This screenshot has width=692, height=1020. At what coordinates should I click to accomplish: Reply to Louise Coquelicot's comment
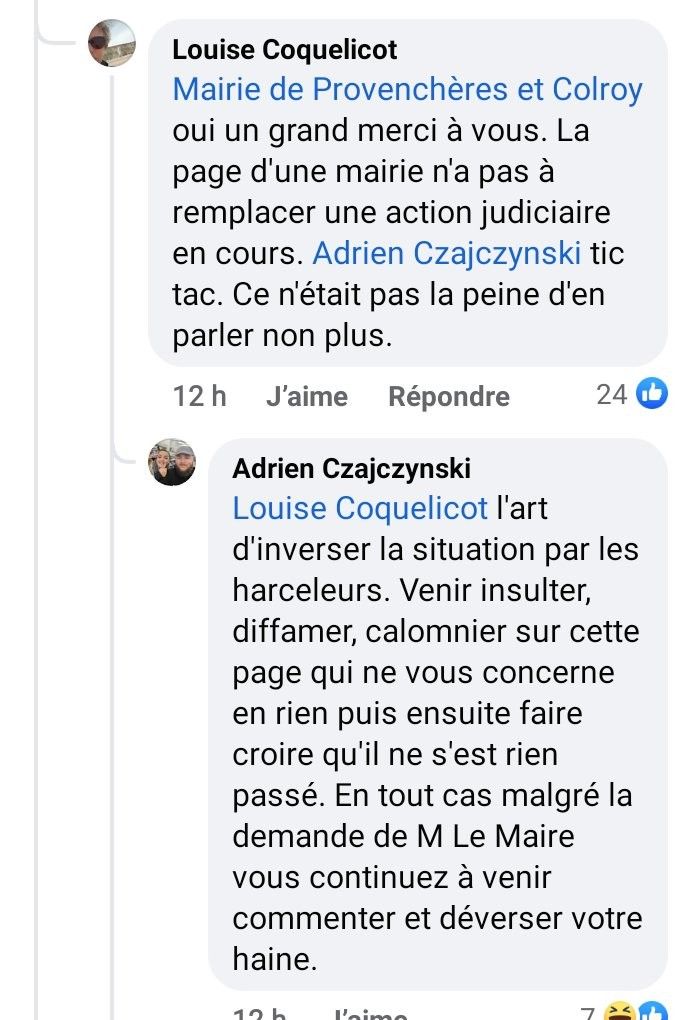448,396
